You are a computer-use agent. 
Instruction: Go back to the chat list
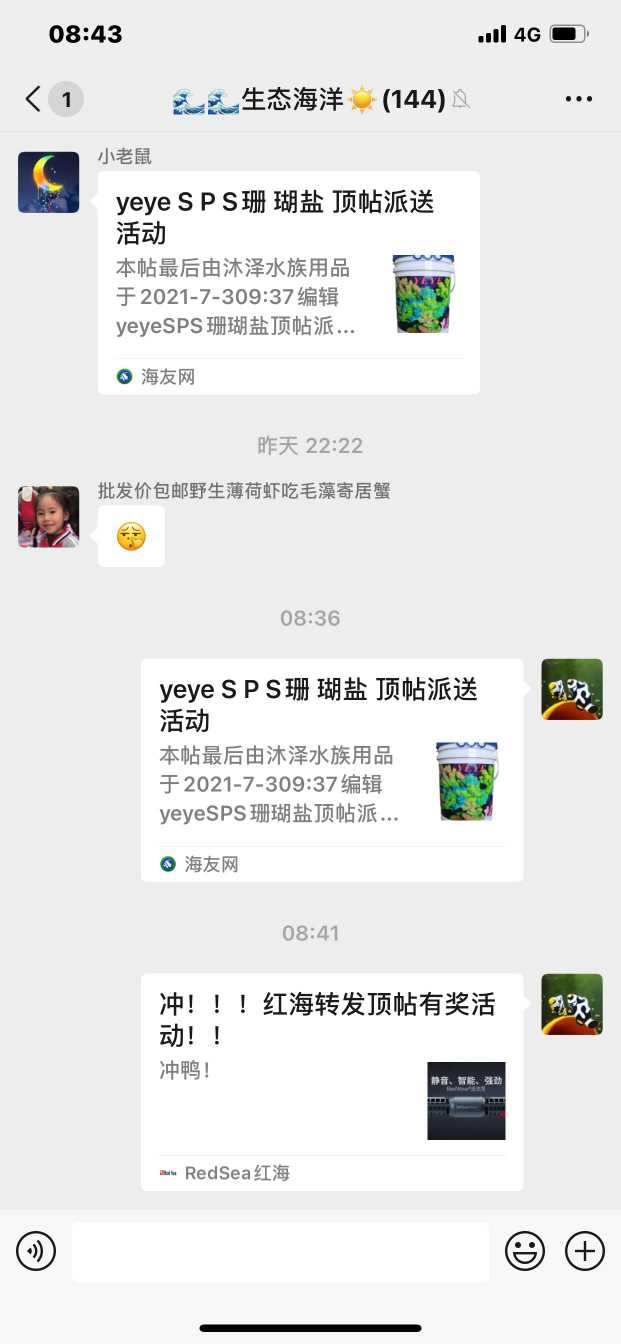click(x=34, y=99)
